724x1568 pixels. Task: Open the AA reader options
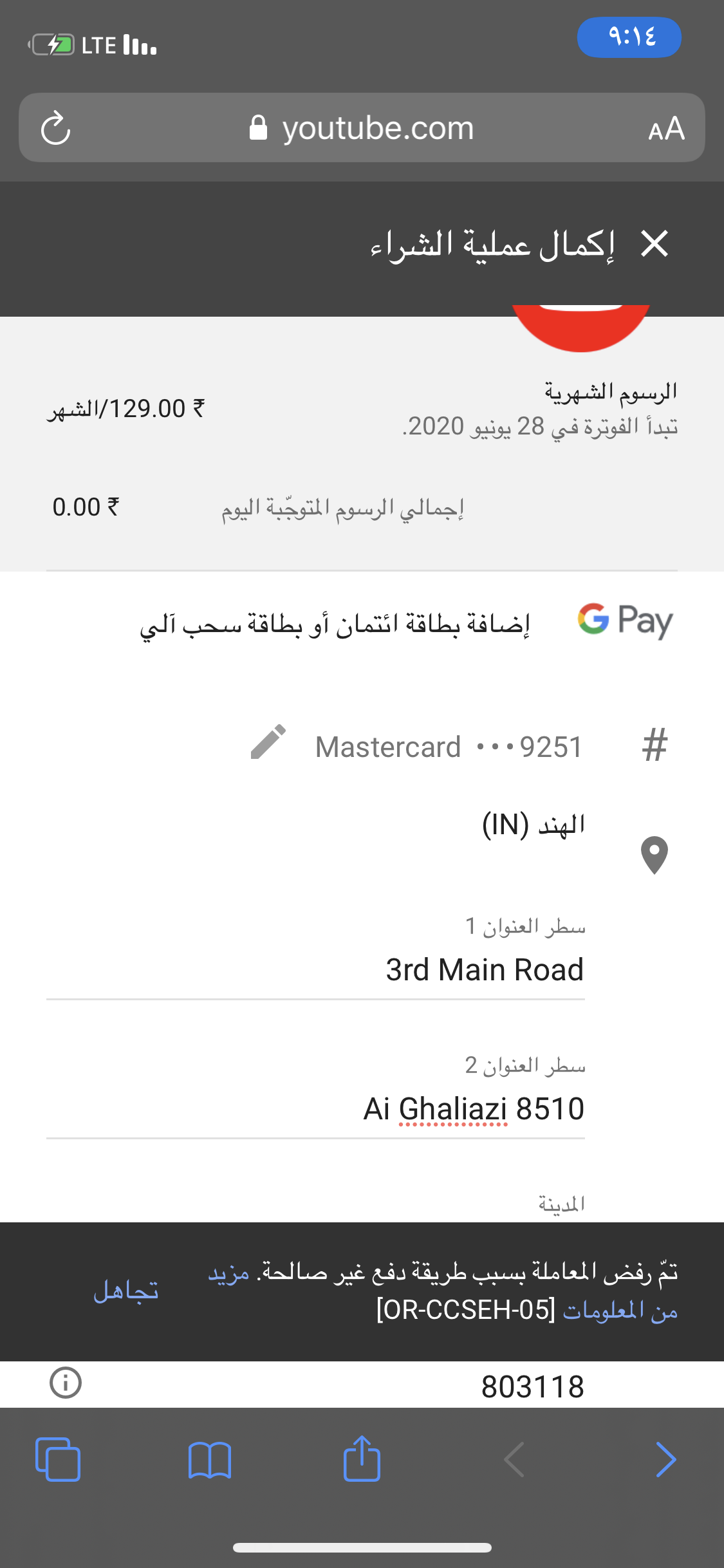pyautogui.click(x=666, y=128)
